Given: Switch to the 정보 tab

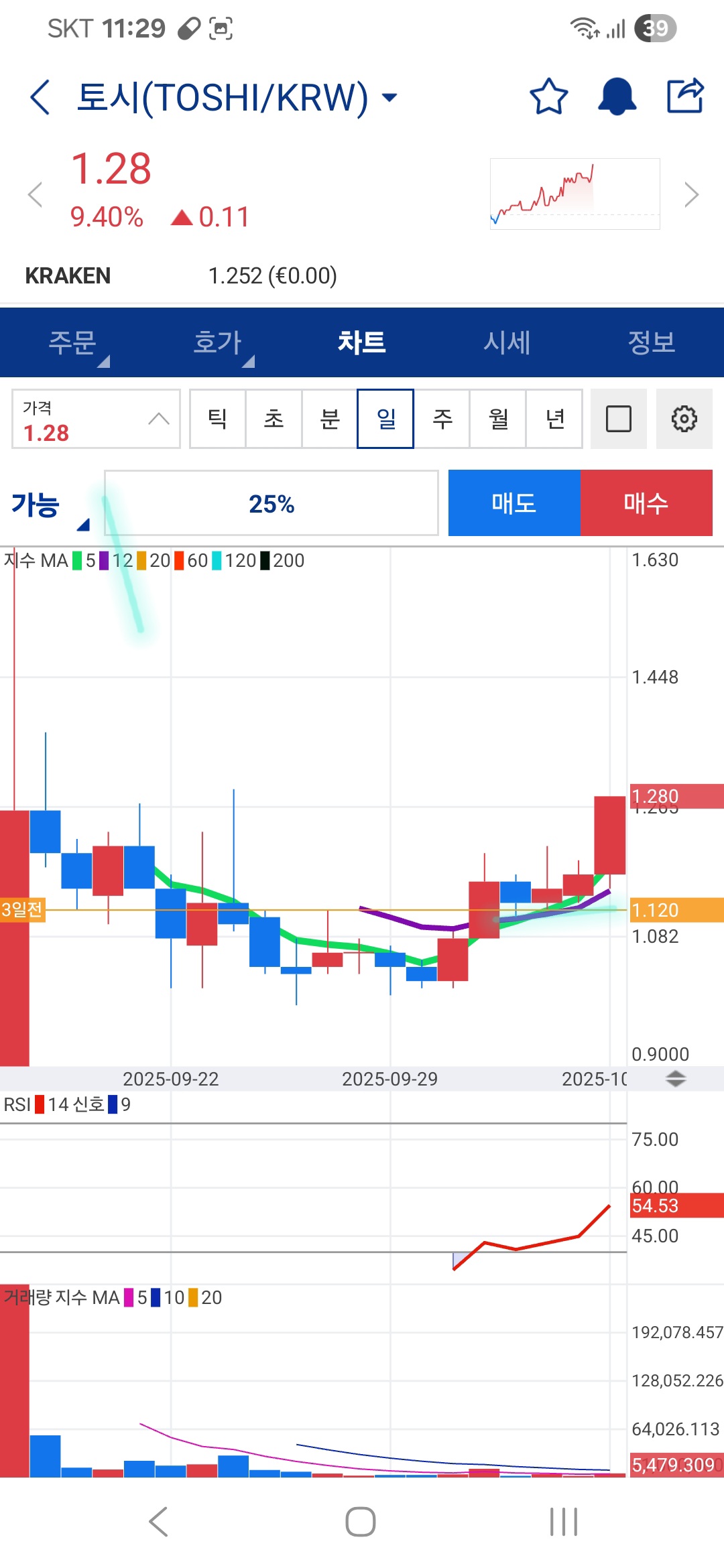Looking at the screenshot, I should pyautogui.click(x=651, y=342).
